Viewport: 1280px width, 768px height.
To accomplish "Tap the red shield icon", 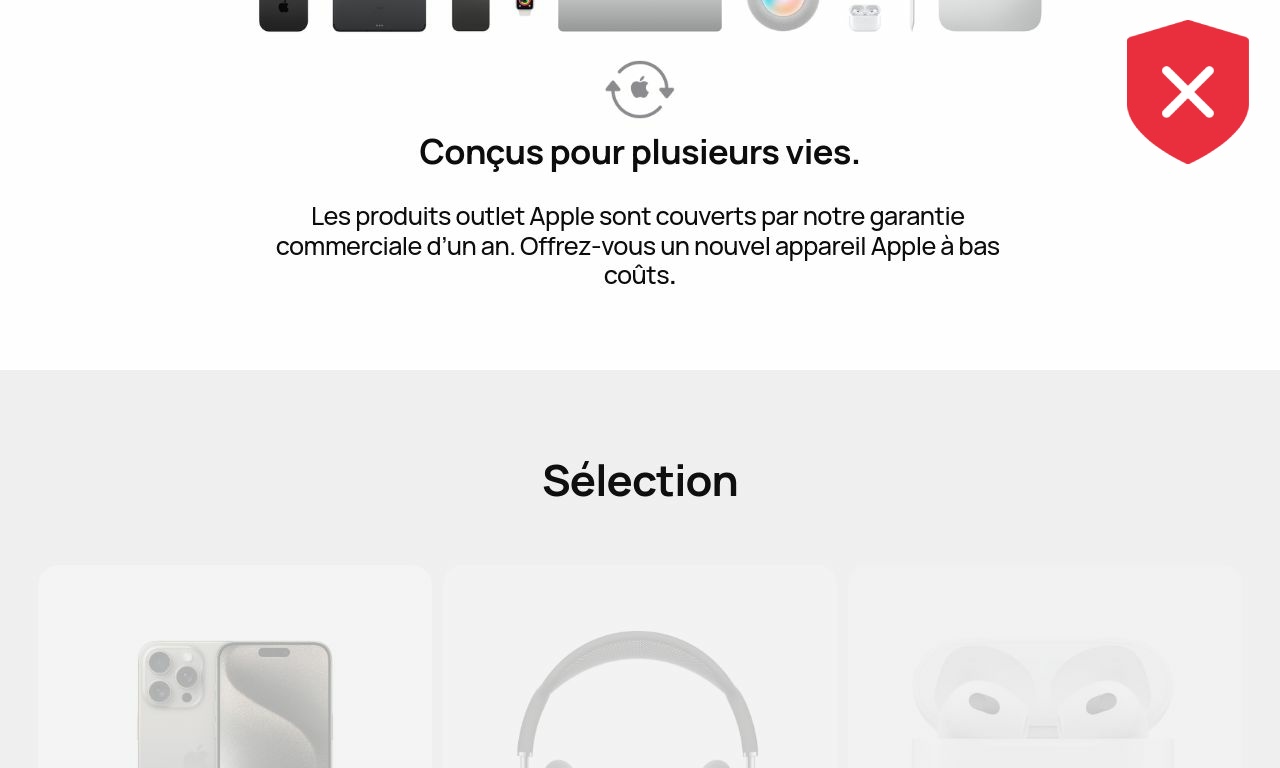I will point(1188,92).
